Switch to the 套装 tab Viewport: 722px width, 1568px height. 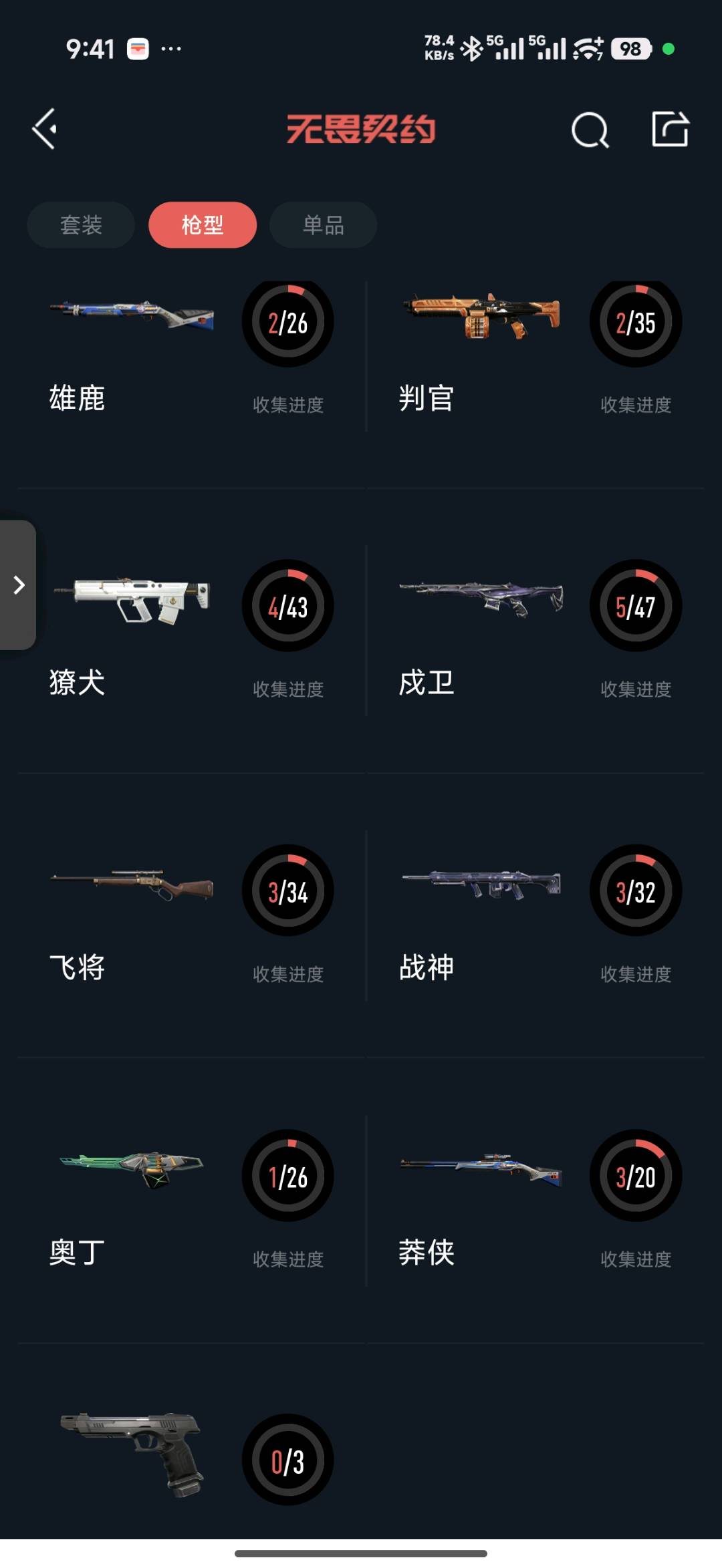point(81,225)
